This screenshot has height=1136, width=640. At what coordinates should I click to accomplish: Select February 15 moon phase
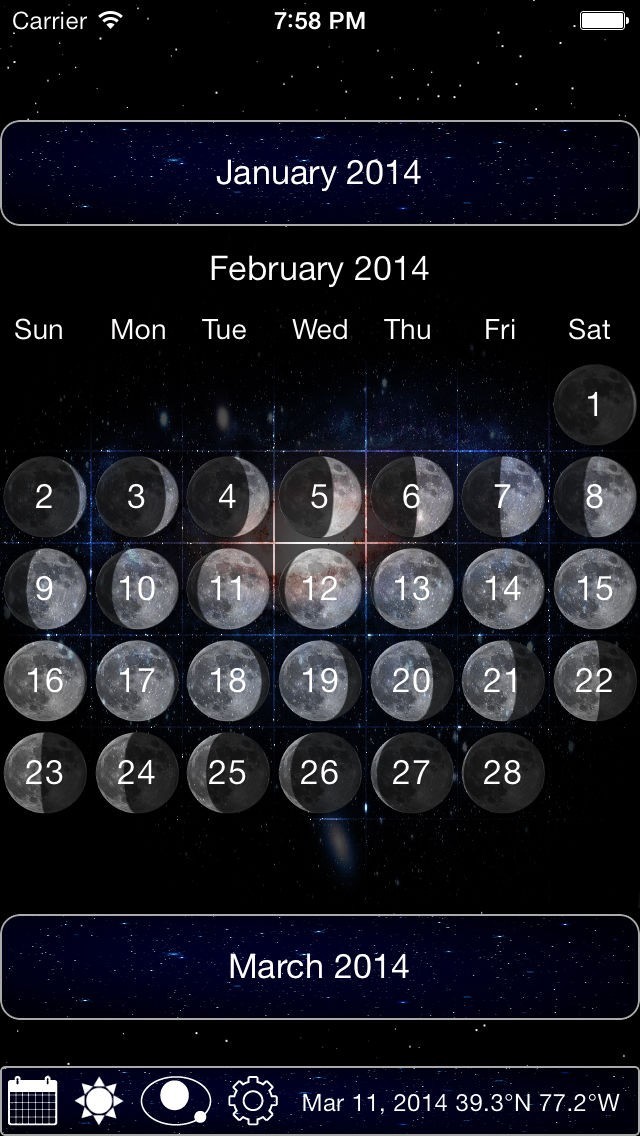click(x=594, y=588)
